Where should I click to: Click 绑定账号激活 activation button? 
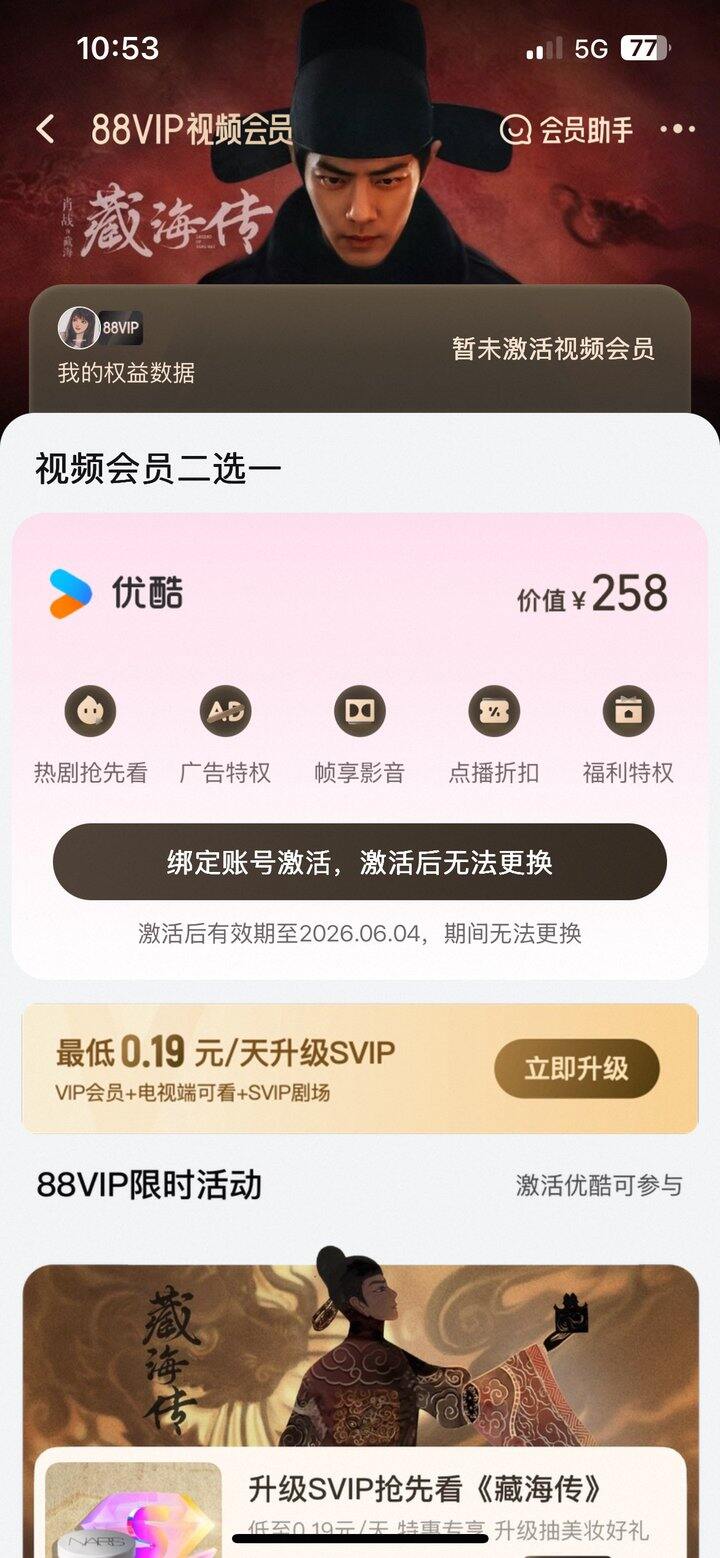360,862
